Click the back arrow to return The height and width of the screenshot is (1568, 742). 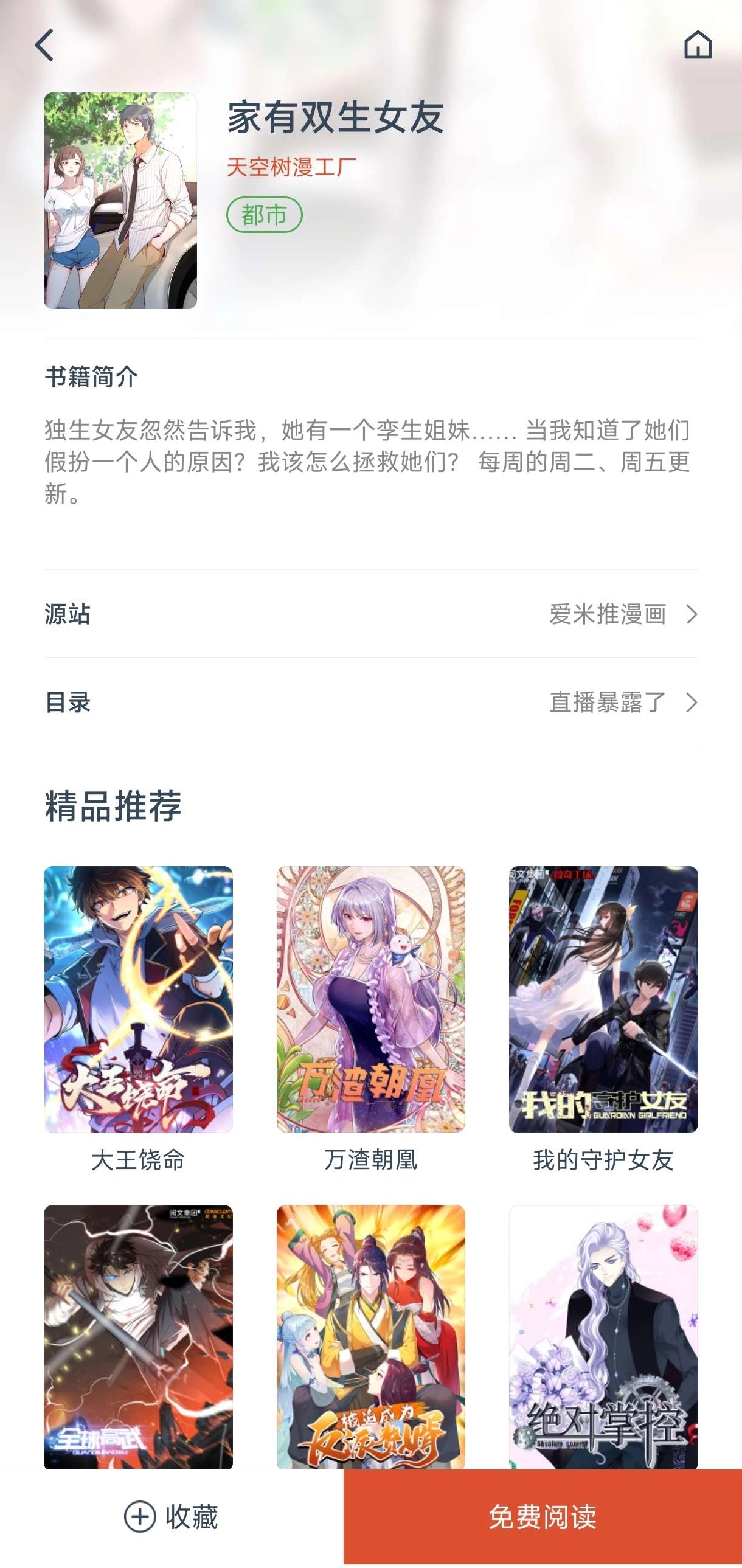[43, 45]
